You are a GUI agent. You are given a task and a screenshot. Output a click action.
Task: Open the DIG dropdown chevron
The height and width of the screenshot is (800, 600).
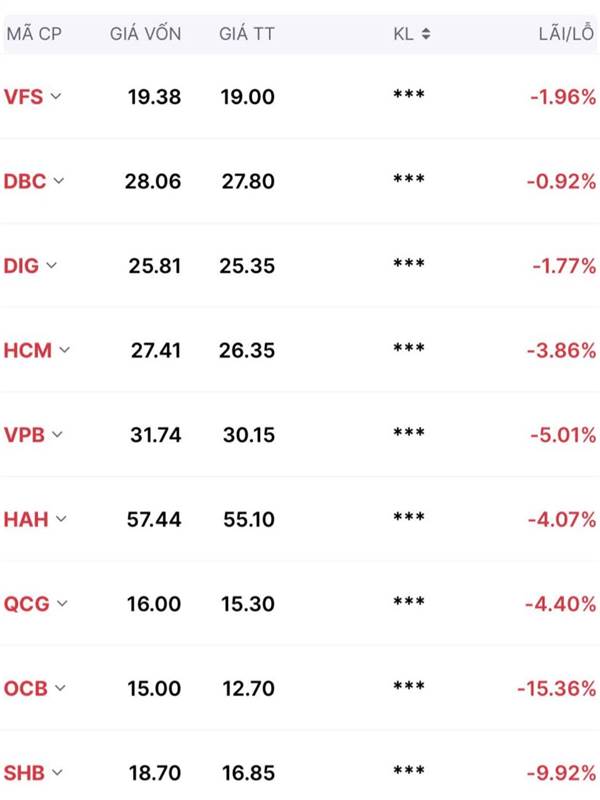[52, 266]
